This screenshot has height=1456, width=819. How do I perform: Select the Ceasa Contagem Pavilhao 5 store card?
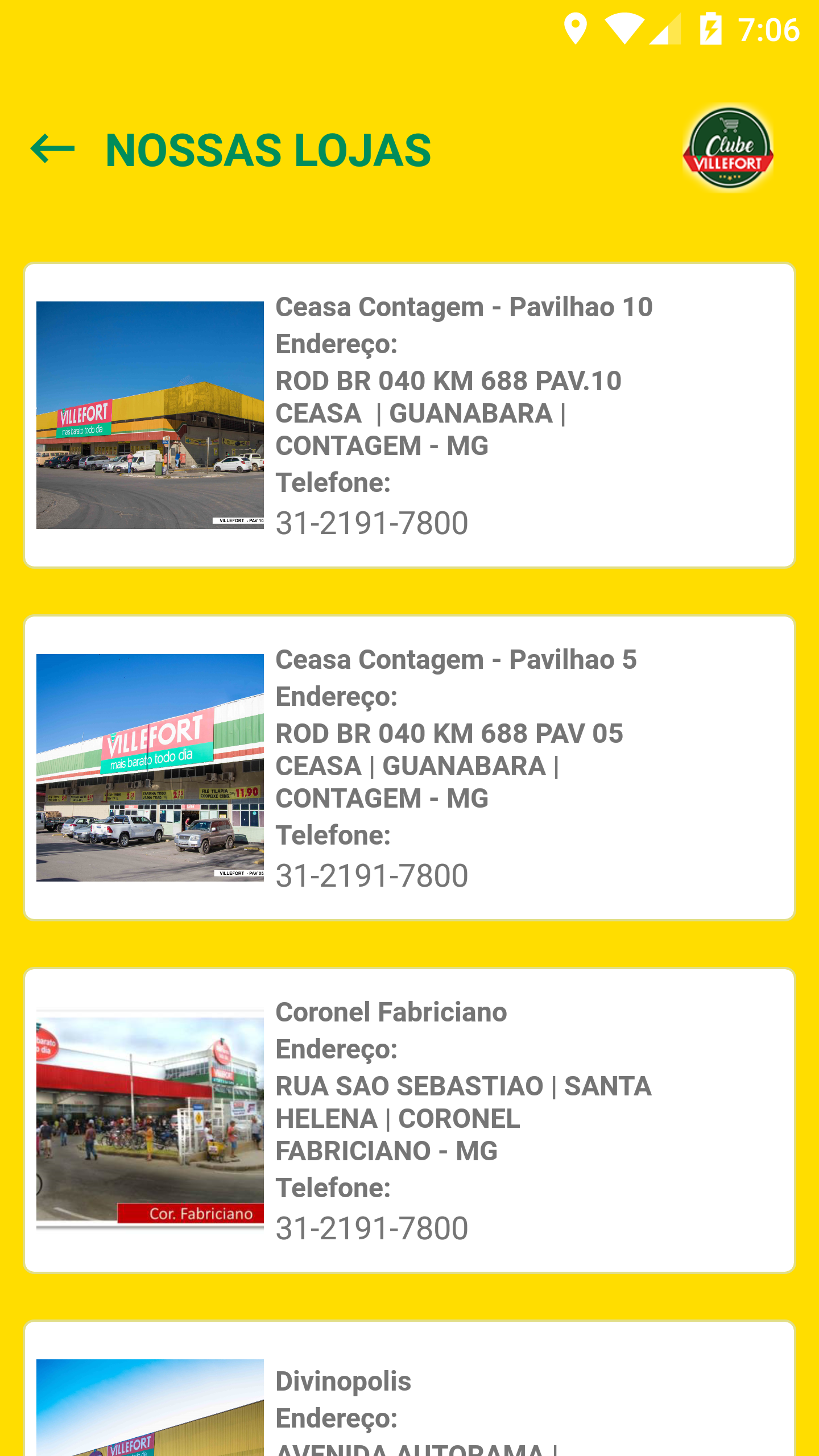click(x=409, y=767)
